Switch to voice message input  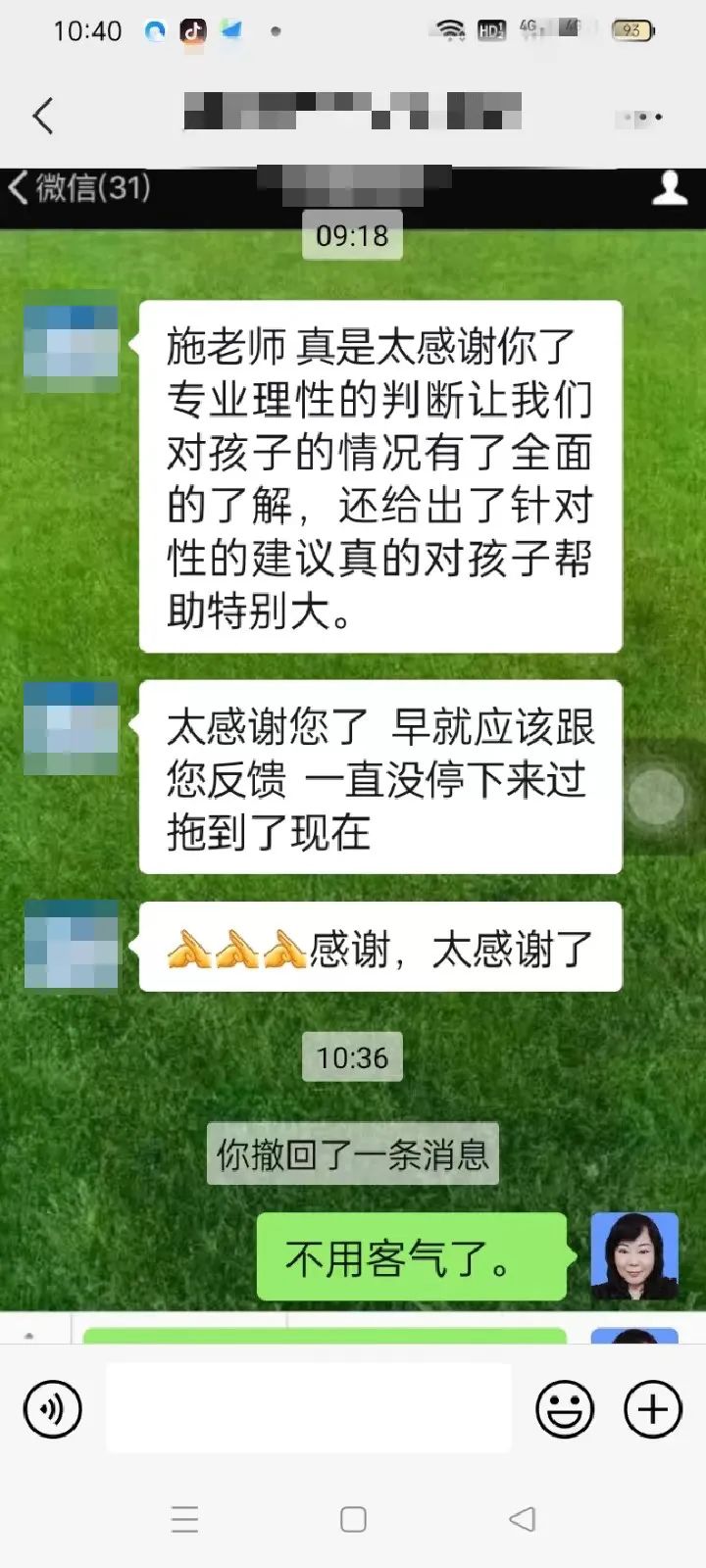tap(52, 1409)
